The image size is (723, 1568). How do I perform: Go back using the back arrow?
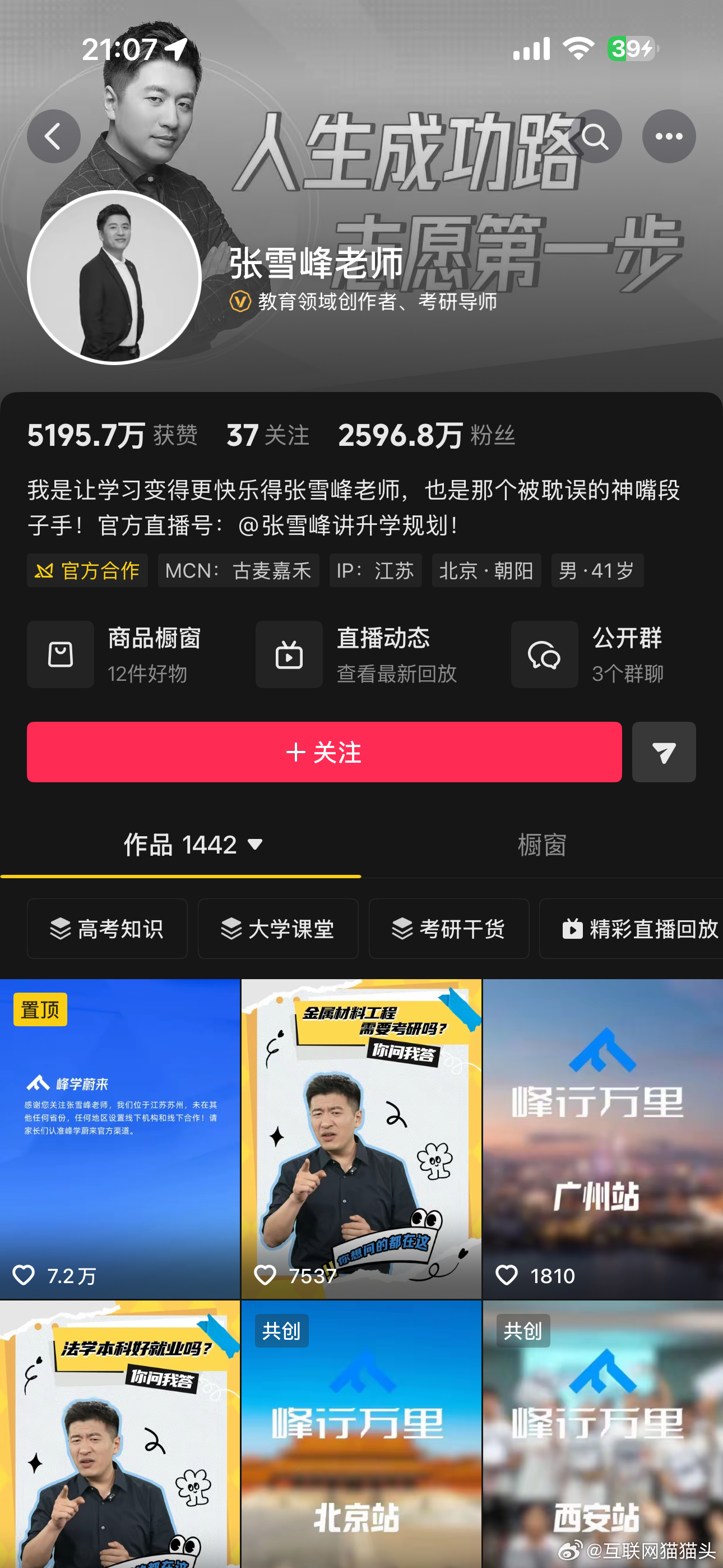click(x=54, y=136)
